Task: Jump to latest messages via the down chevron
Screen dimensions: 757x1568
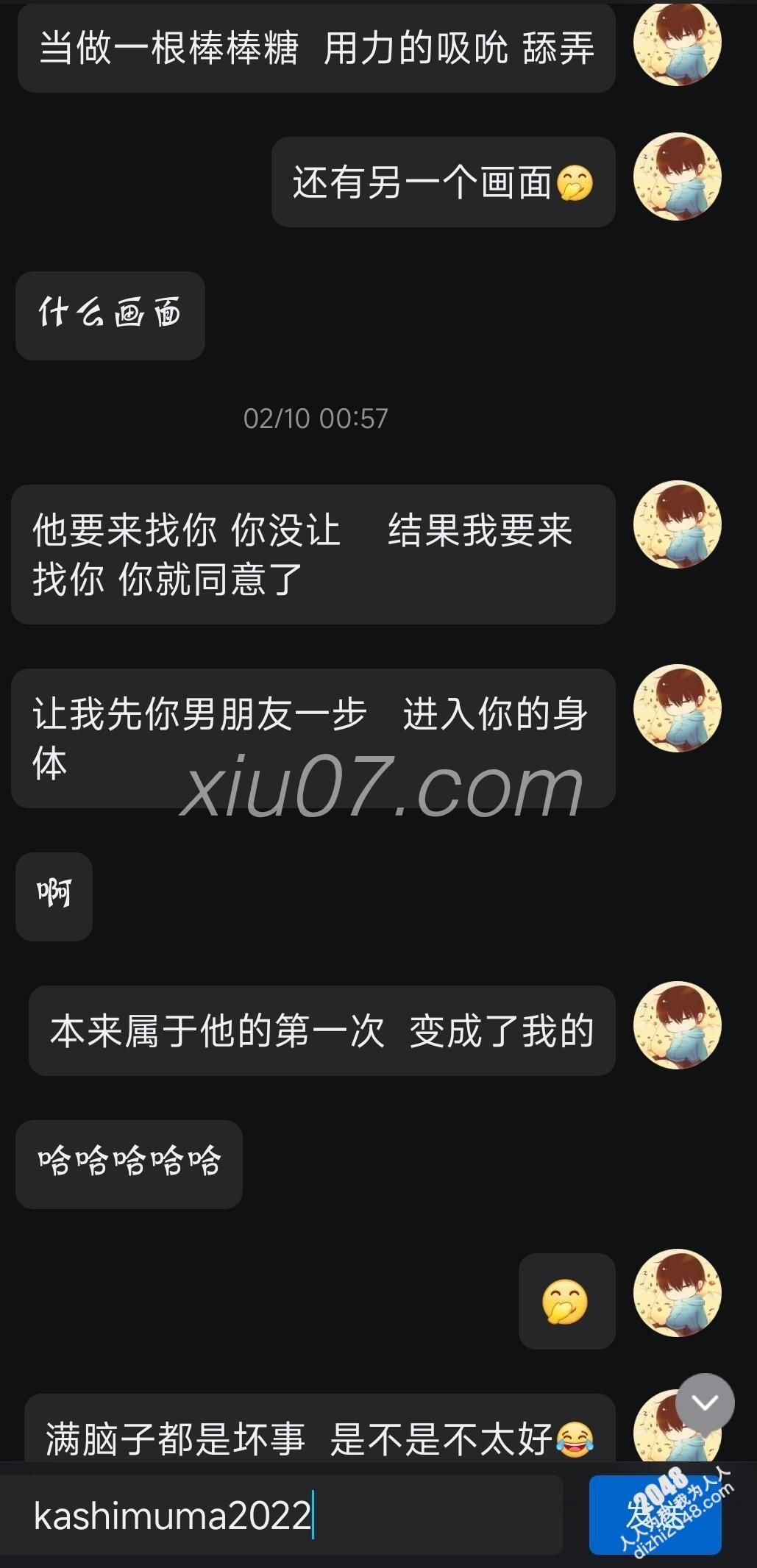Action: coord(705,1402)
